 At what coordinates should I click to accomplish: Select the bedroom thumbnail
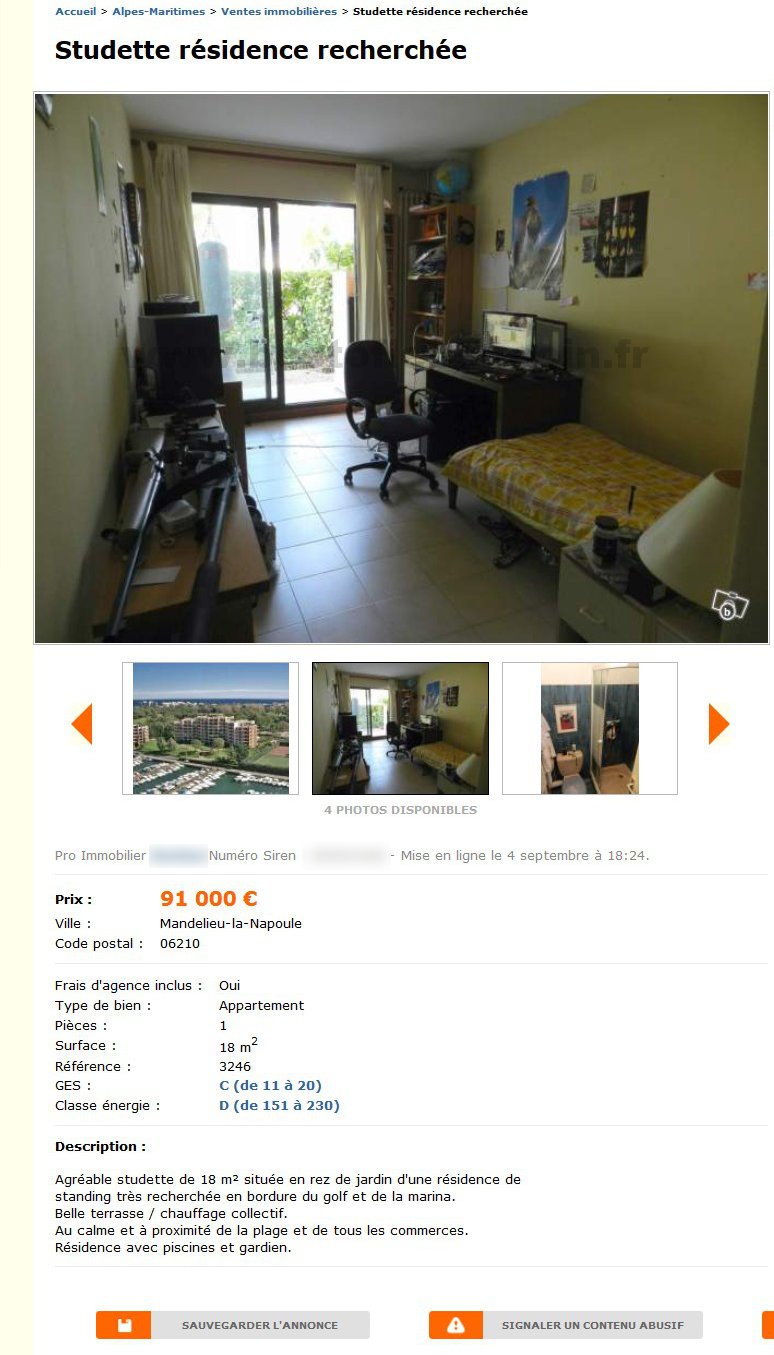click(400, 728)
